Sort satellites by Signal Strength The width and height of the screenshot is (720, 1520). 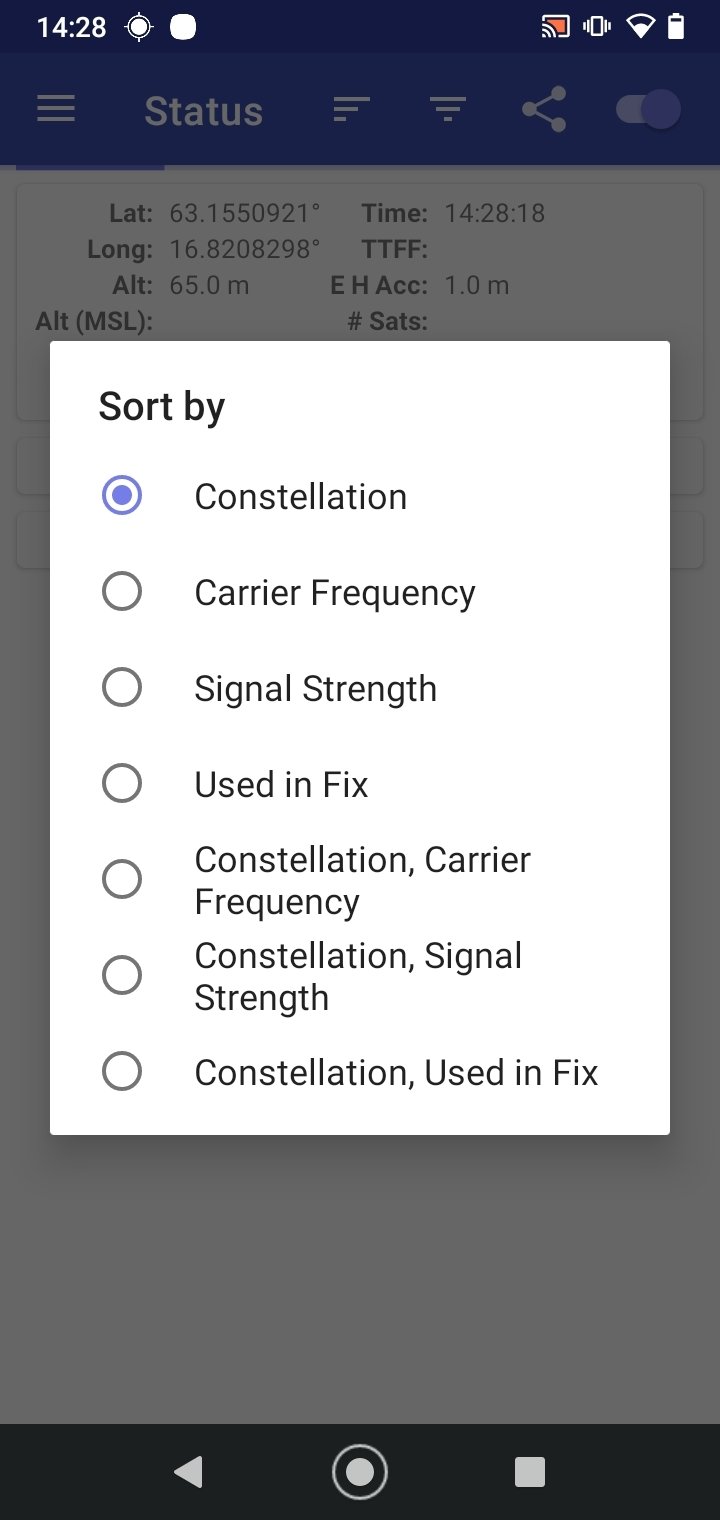(x=360, y=688)
